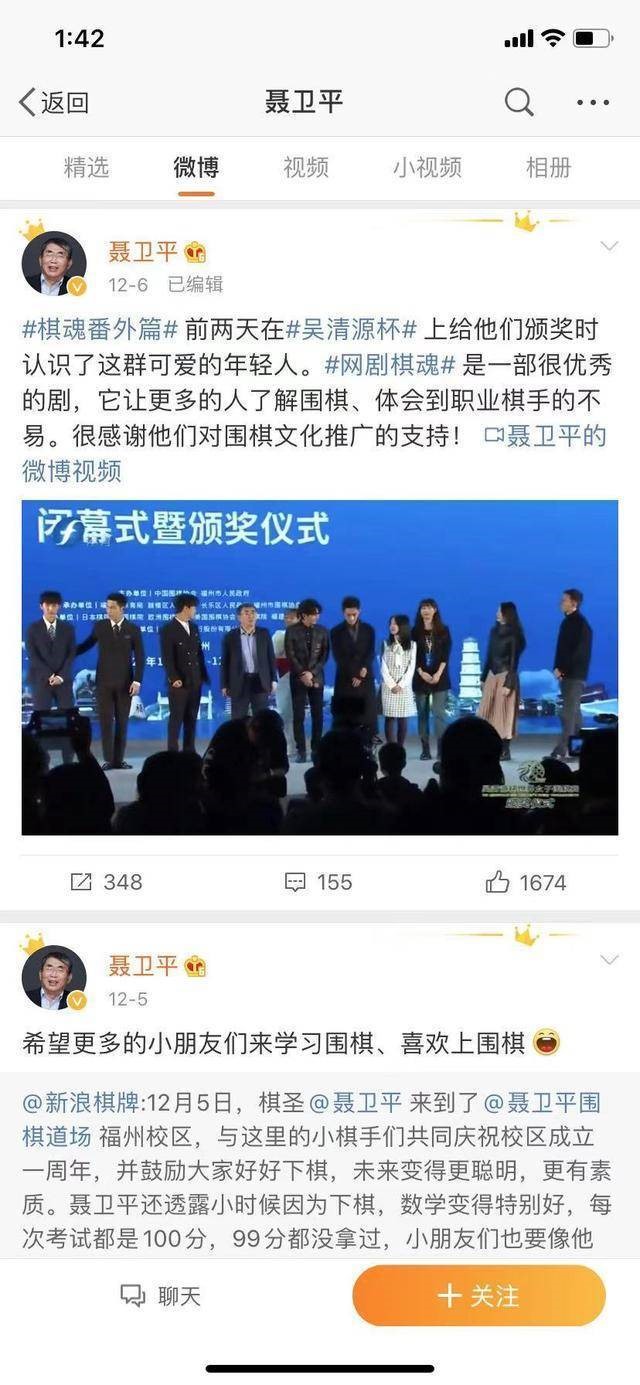The width and height of the screenshot is (640, 1385).
Task: Open the 小视频 tab
Action: click(427, 167)
